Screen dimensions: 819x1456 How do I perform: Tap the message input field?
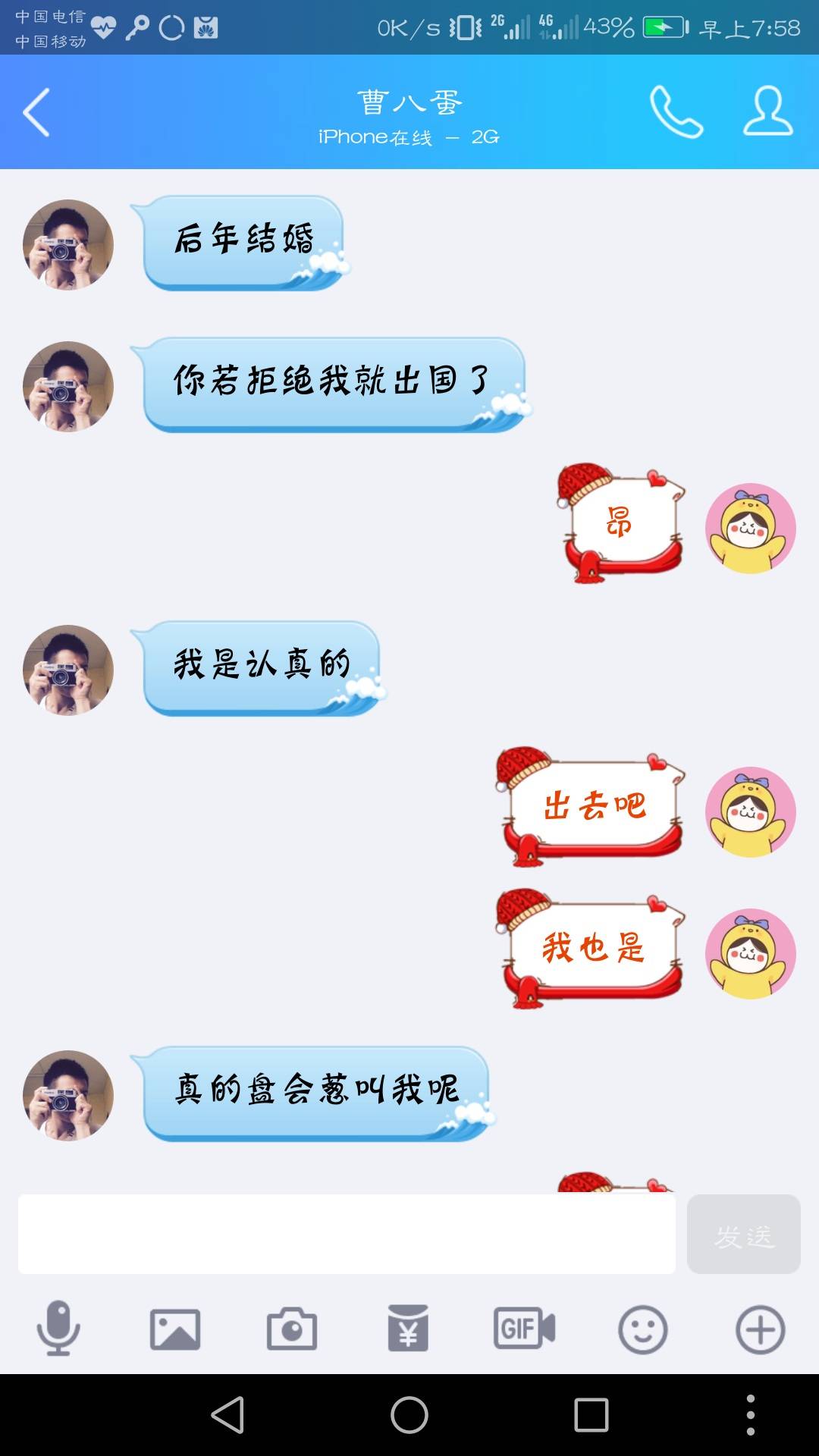[x=347, y=1234]
